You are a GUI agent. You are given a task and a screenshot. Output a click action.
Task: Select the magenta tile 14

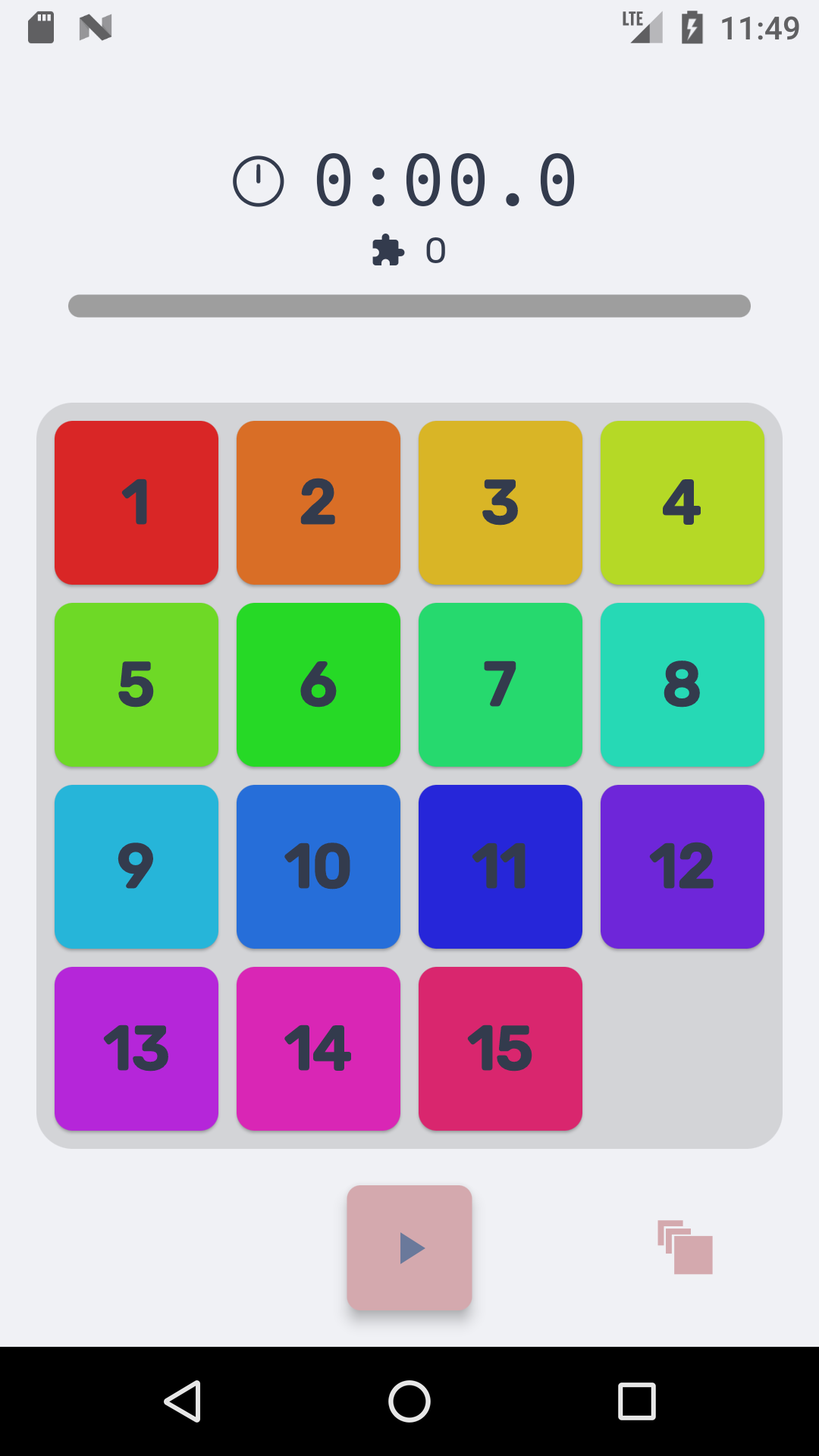318,1049
